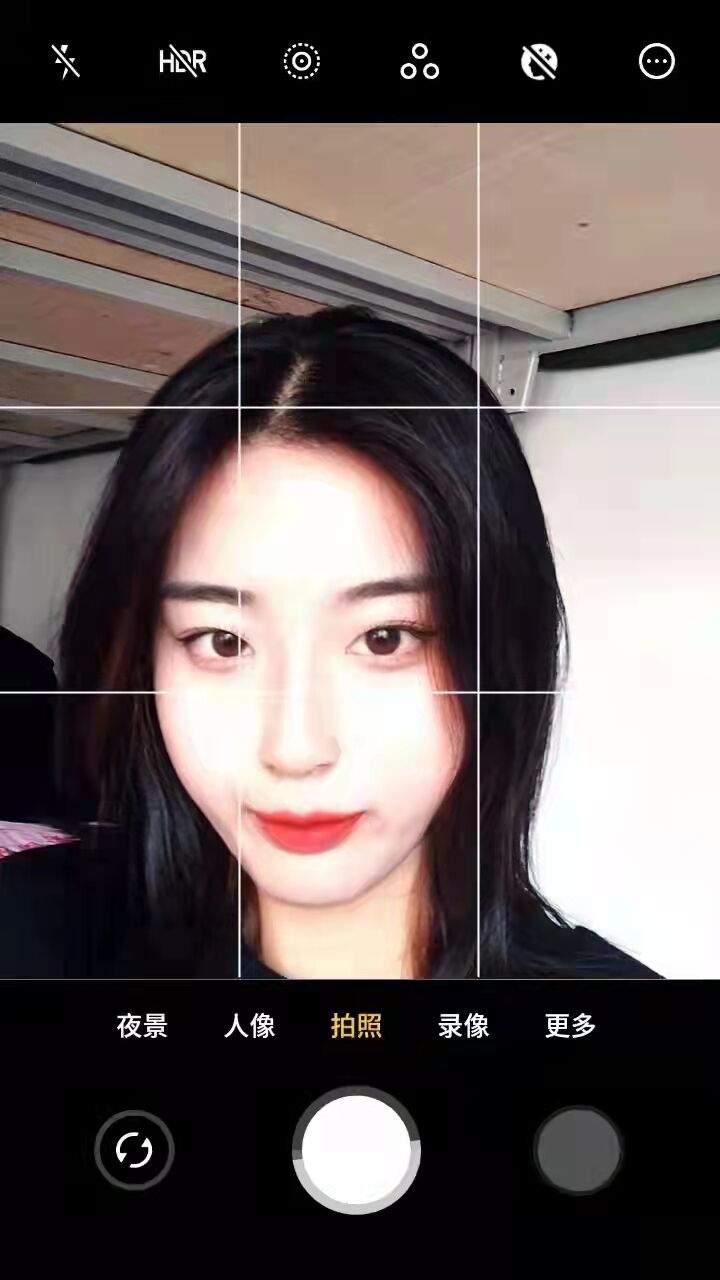Switch to 人像 portrait mode
720x1280 pixels.
pos(249,1026)
